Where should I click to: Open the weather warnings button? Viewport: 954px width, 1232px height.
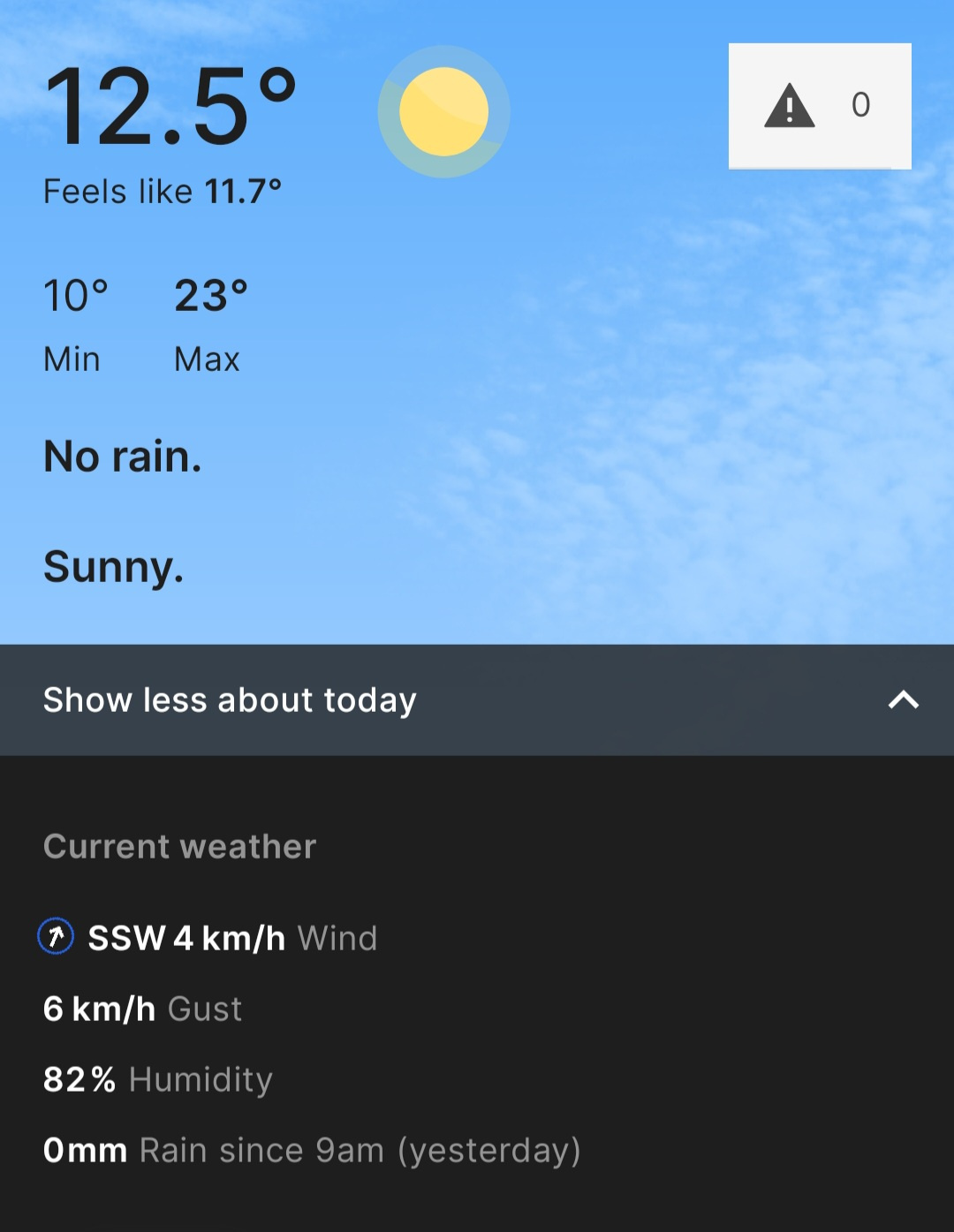coord(819,106)
